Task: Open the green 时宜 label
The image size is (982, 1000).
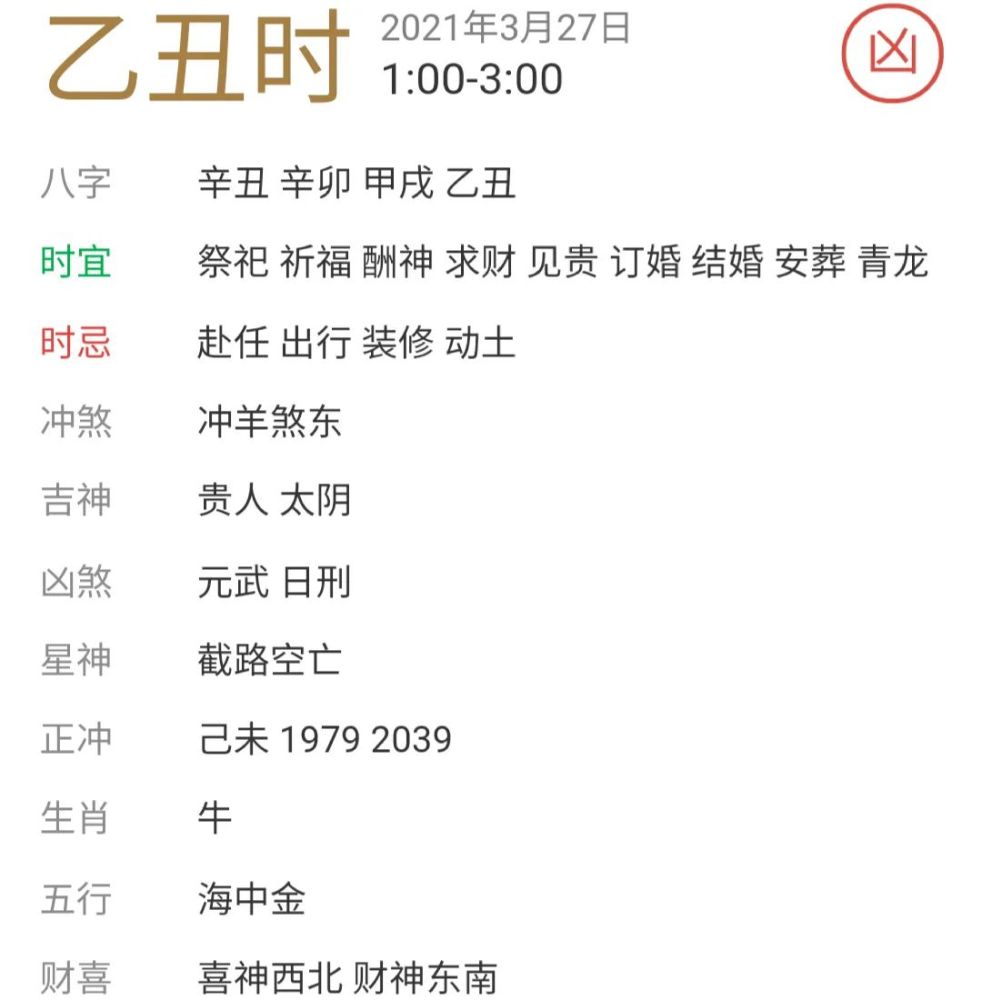Action: coord(76,263)
